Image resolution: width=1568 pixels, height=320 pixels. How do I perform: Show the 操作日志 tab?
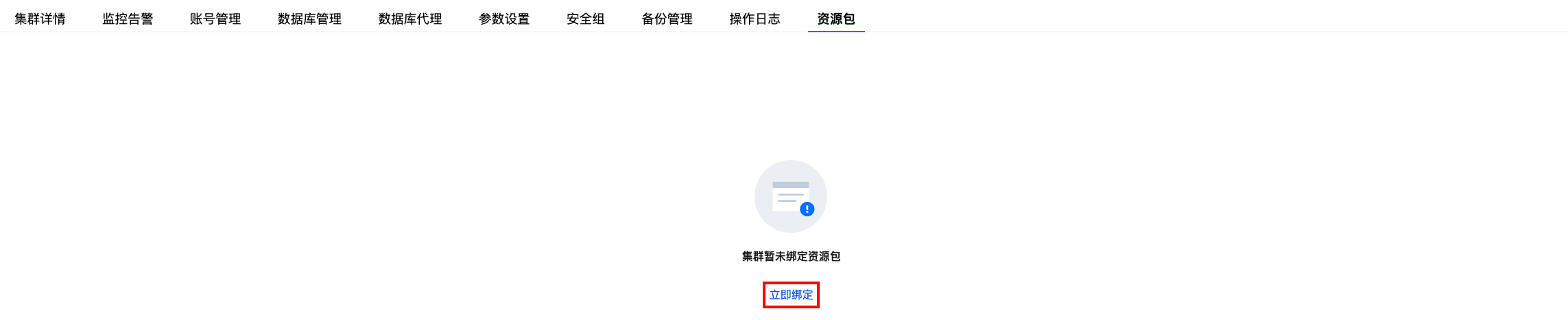(755, 19)
